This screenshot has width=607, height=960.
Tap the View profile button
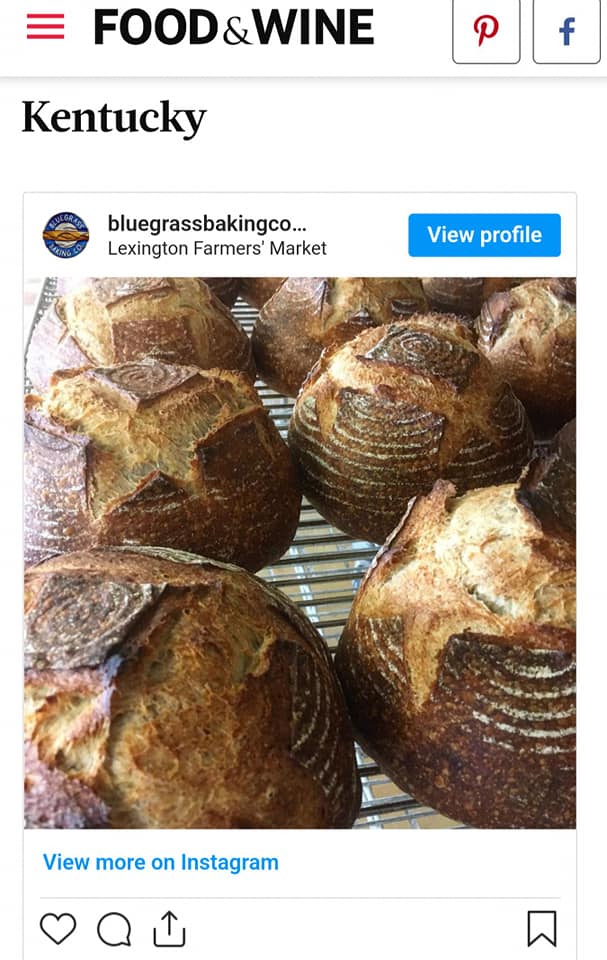click(x=484, y=235)
